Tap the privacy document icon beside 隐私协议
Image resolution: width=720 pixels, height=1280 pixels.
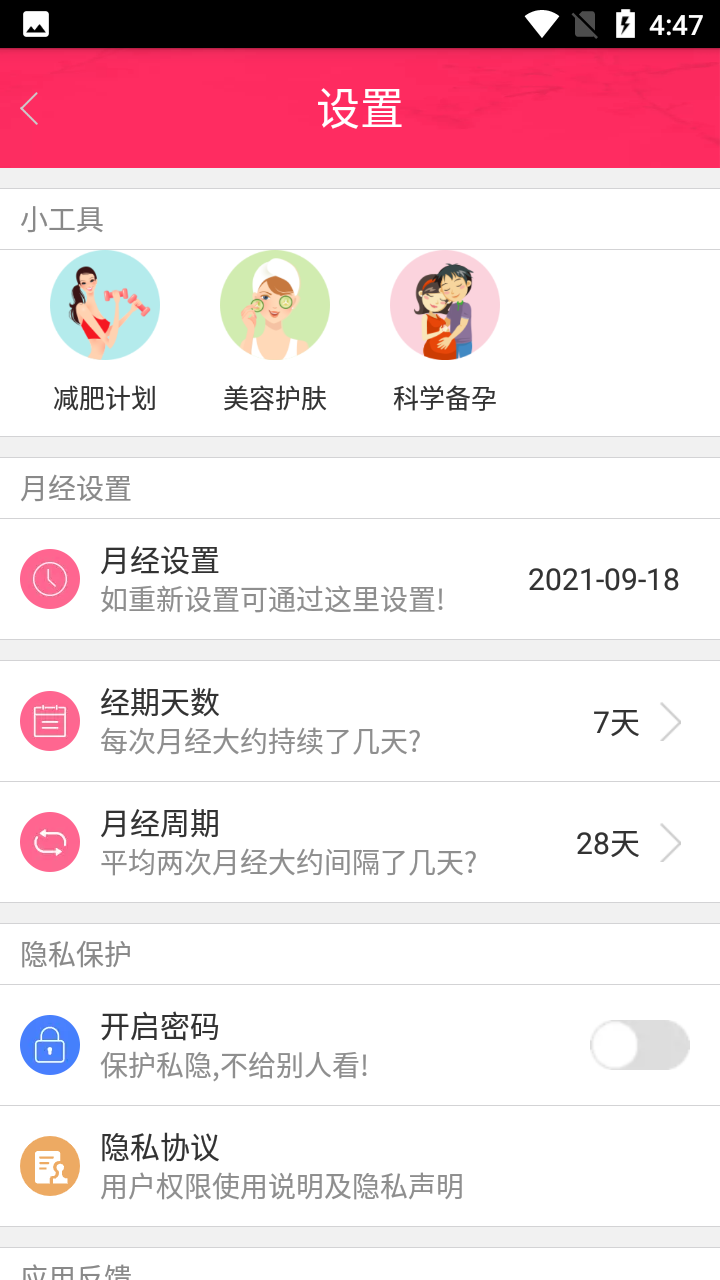click(50, 1165)
